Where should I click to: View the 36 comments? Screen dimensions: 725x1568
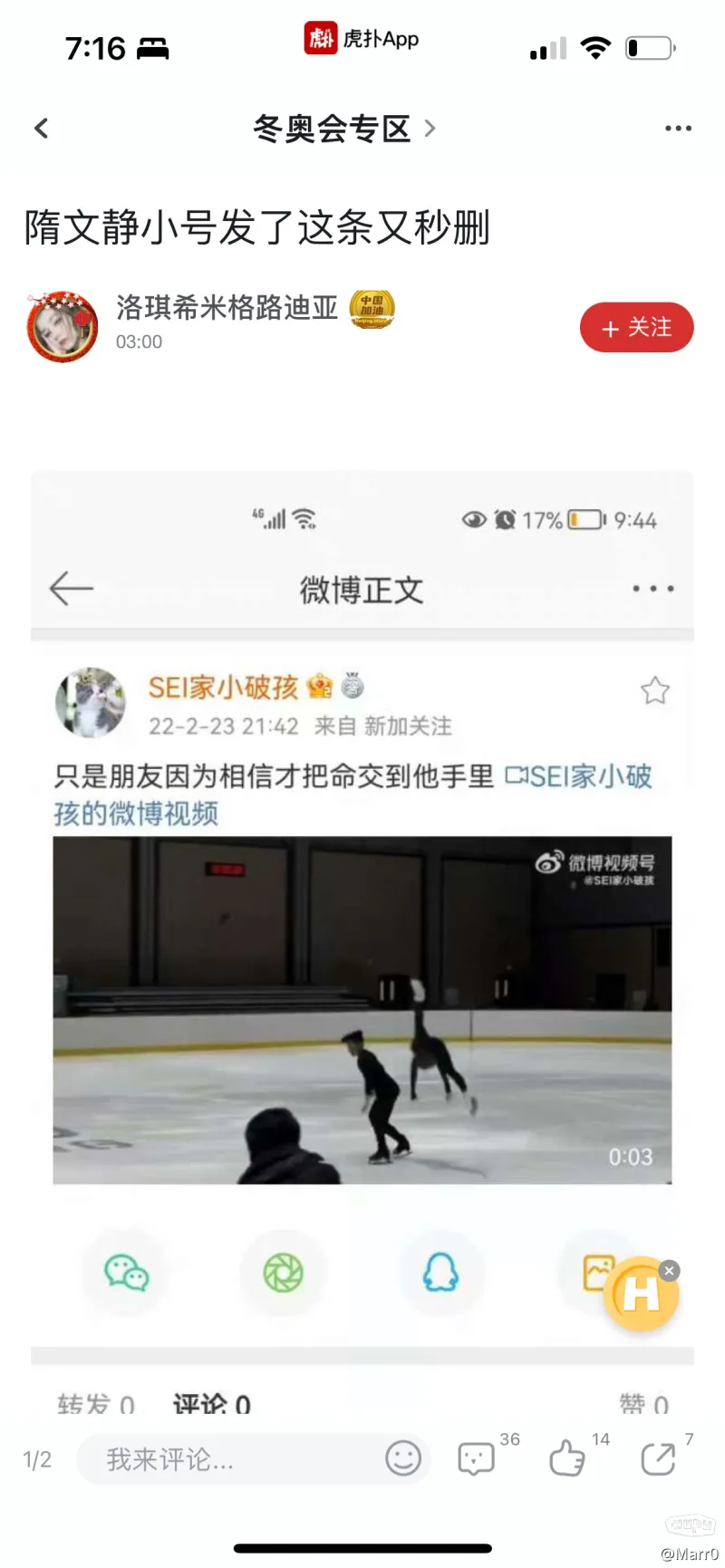point(478,1458)
